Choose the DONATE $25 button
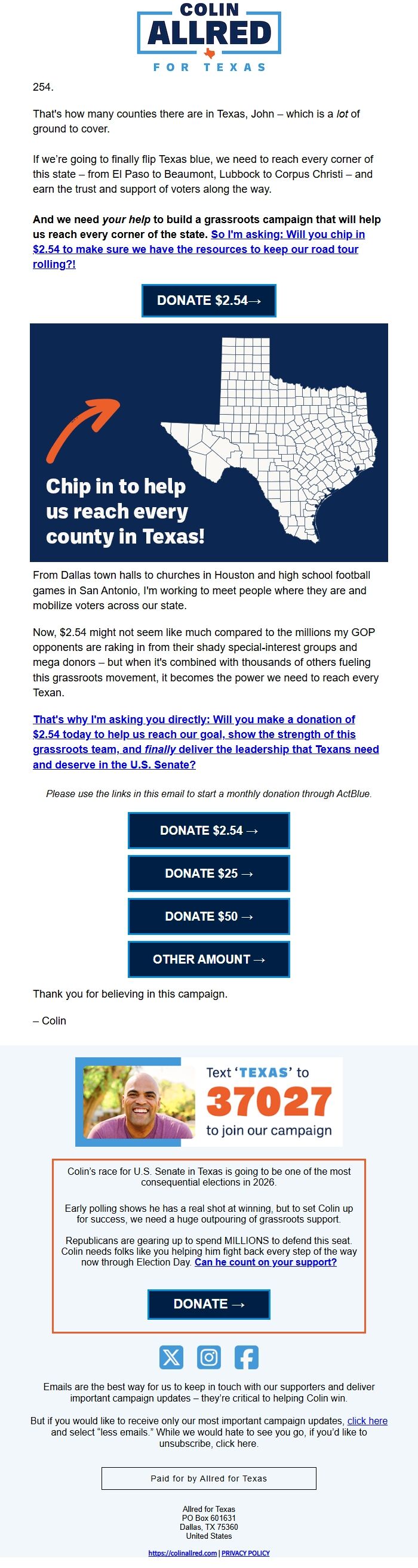The width and height of the screenshot is (418, 1568). 208,873
